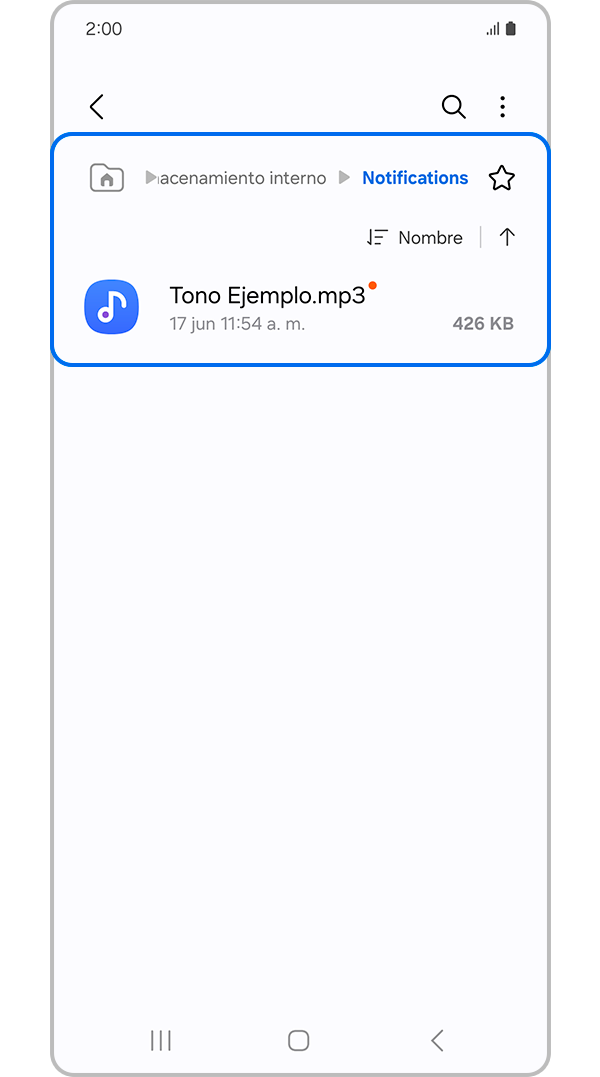Navigate to Almacenamiento interno in the path
Screen dimensions: 600x1077
coord(242,178)
